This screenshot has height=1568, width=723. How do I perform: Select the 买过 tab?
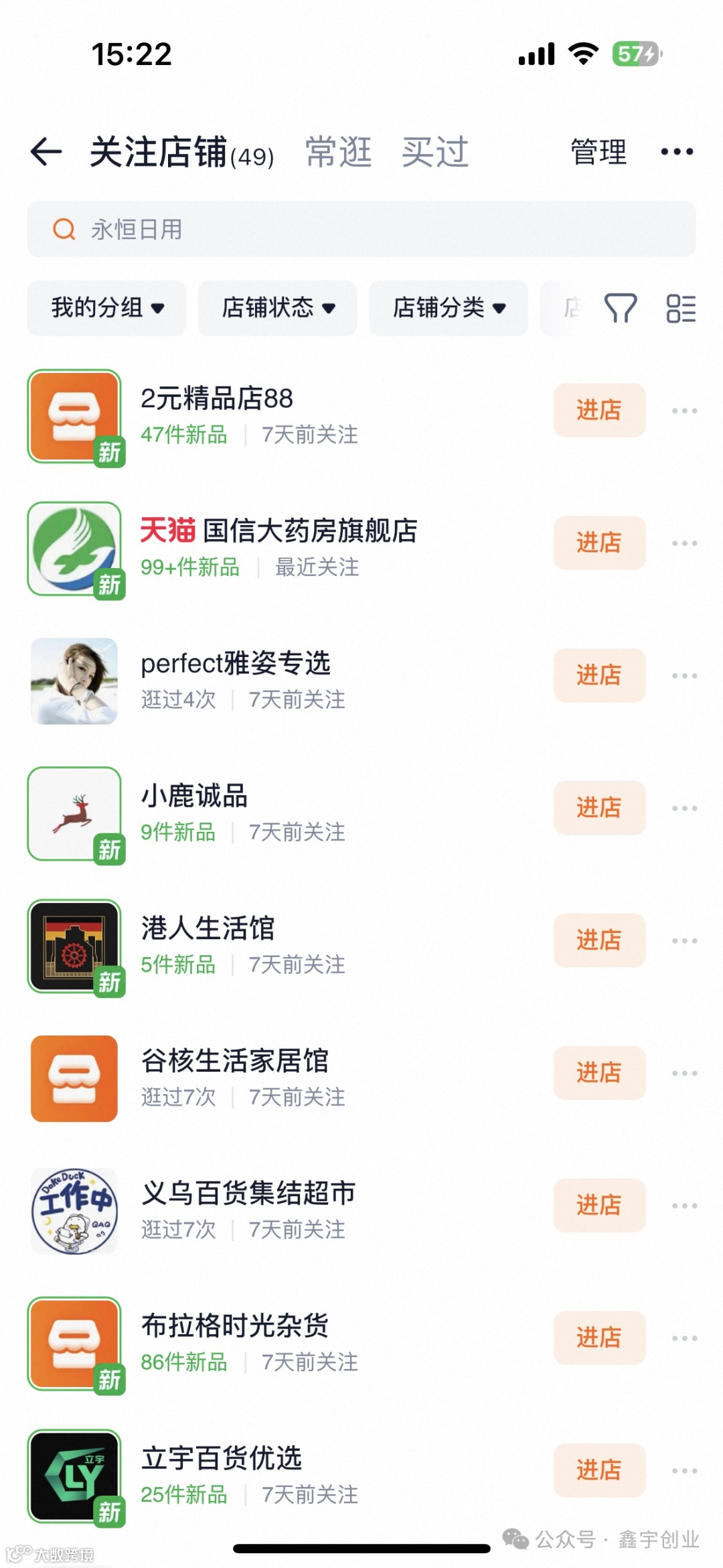tap(435, 151)
